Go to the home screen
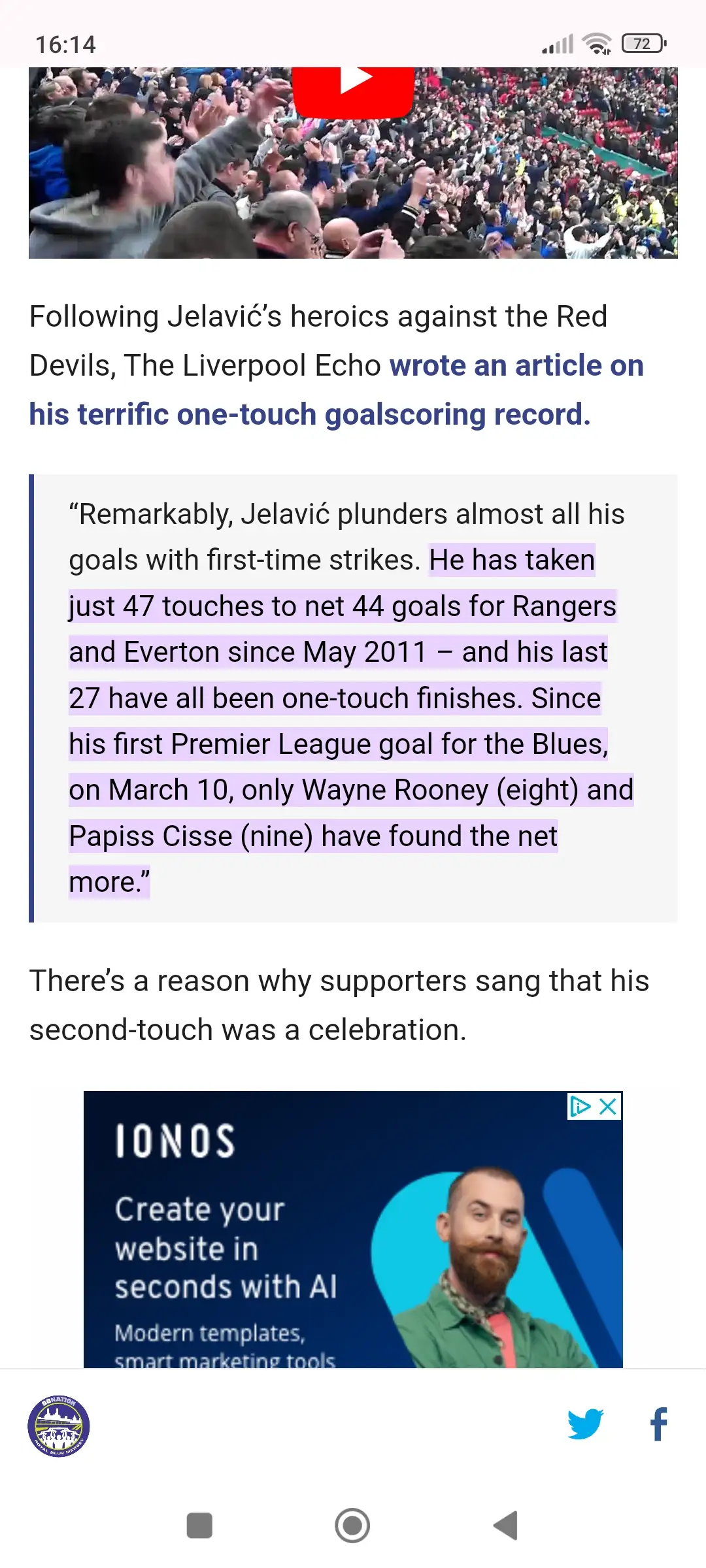The image size is (706, 1568). click(352, 1526)
